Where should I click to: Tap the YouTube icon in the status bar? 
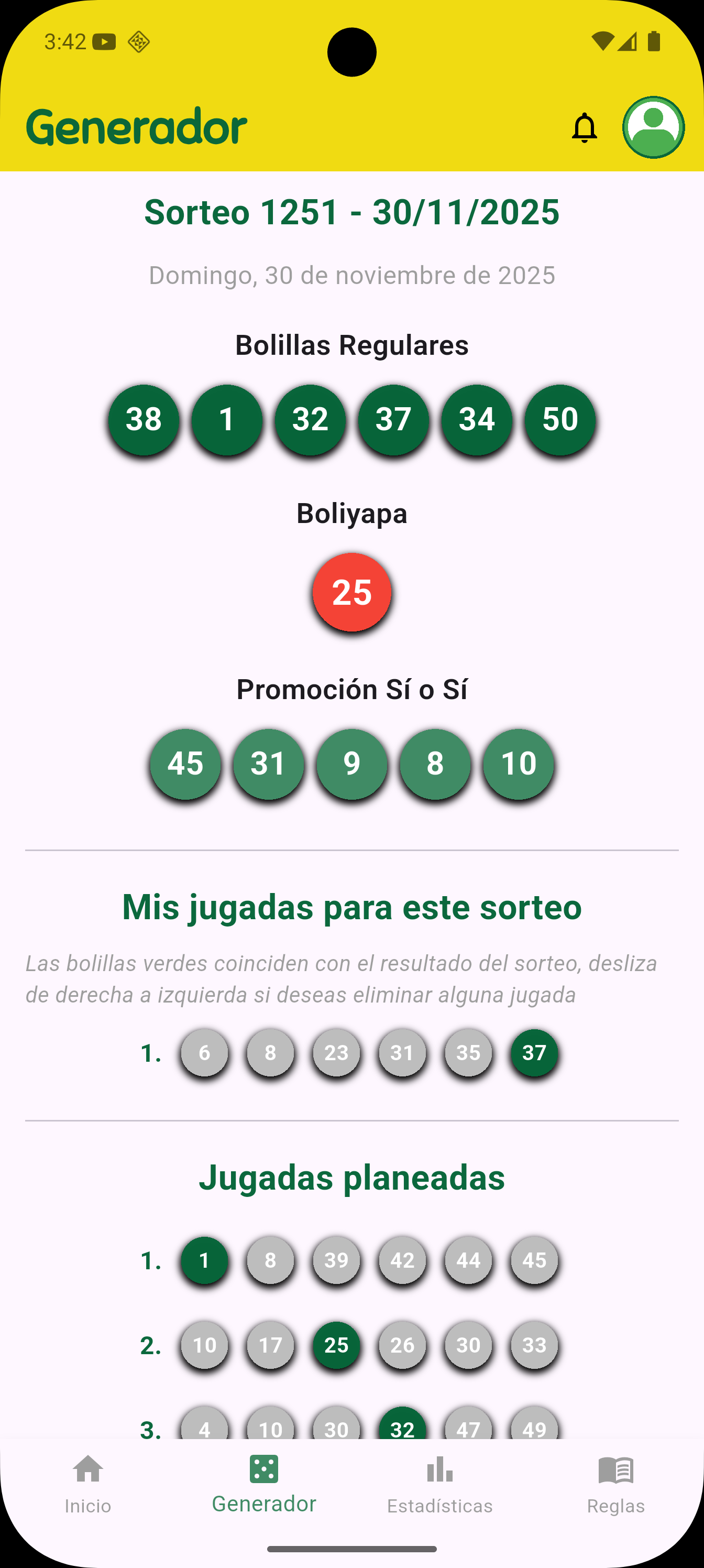tap(105, 41)
